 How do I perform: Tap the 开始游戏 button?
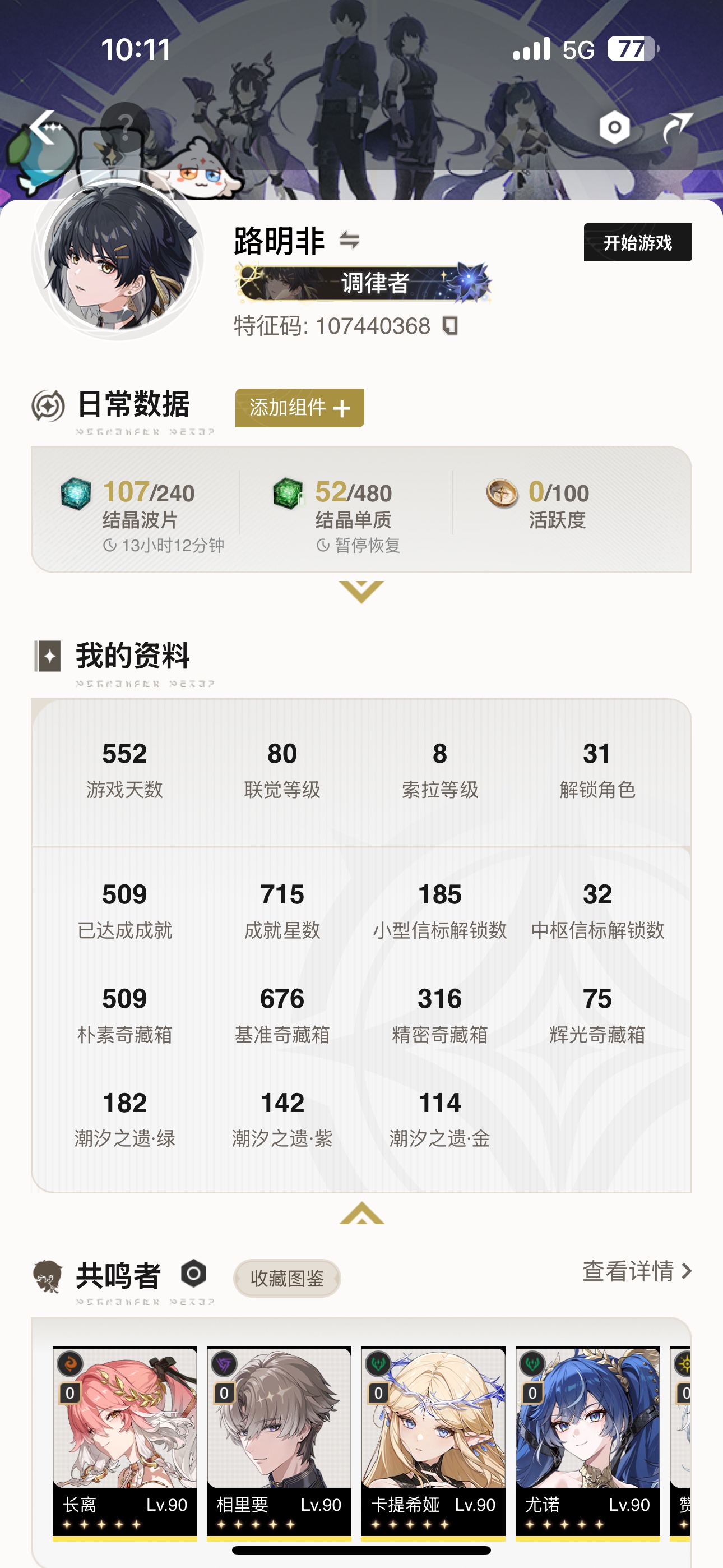click(637, 242)
